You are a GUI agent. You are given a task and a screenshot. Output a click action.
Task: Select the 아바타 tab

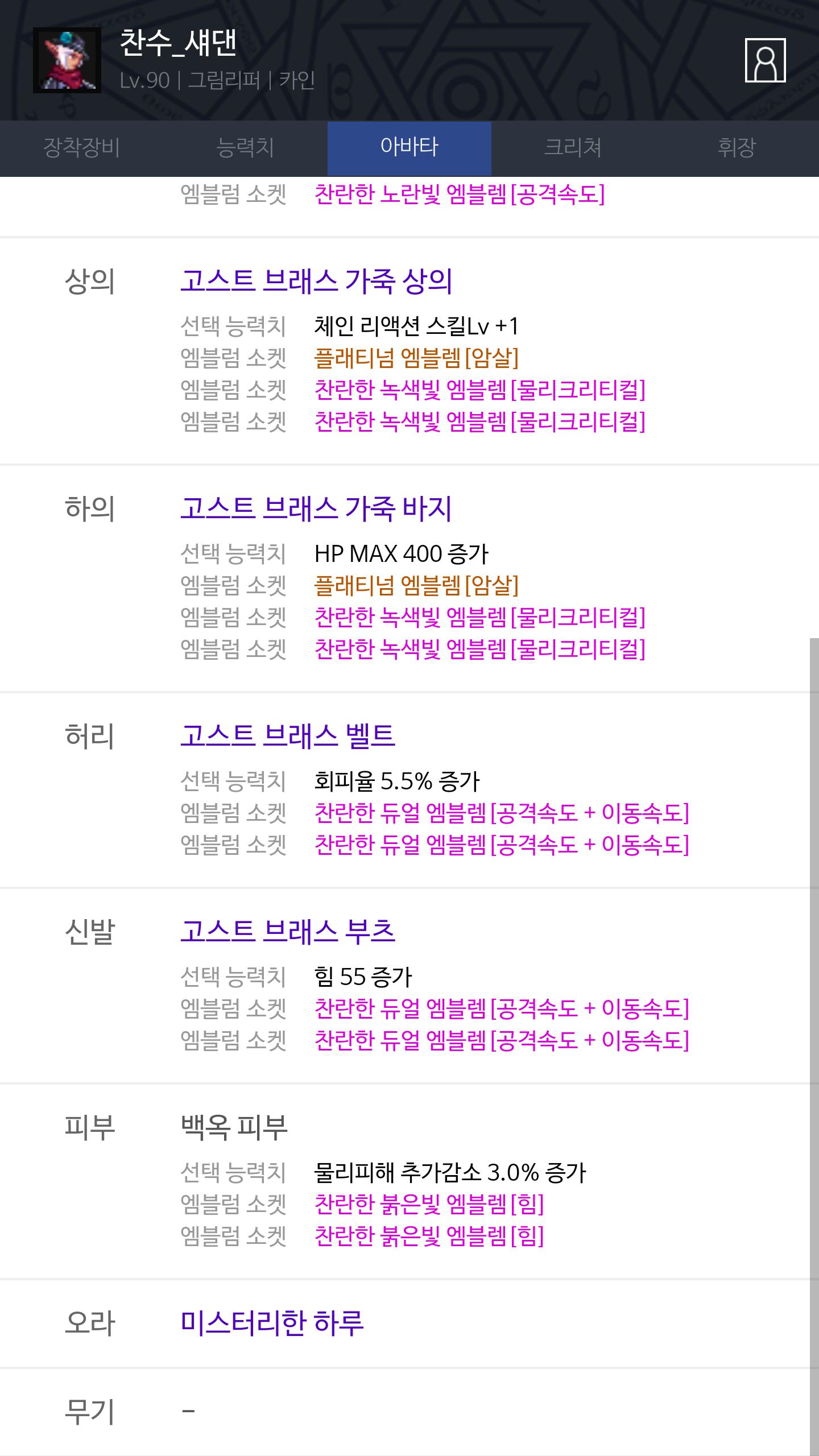pos(409,148)
